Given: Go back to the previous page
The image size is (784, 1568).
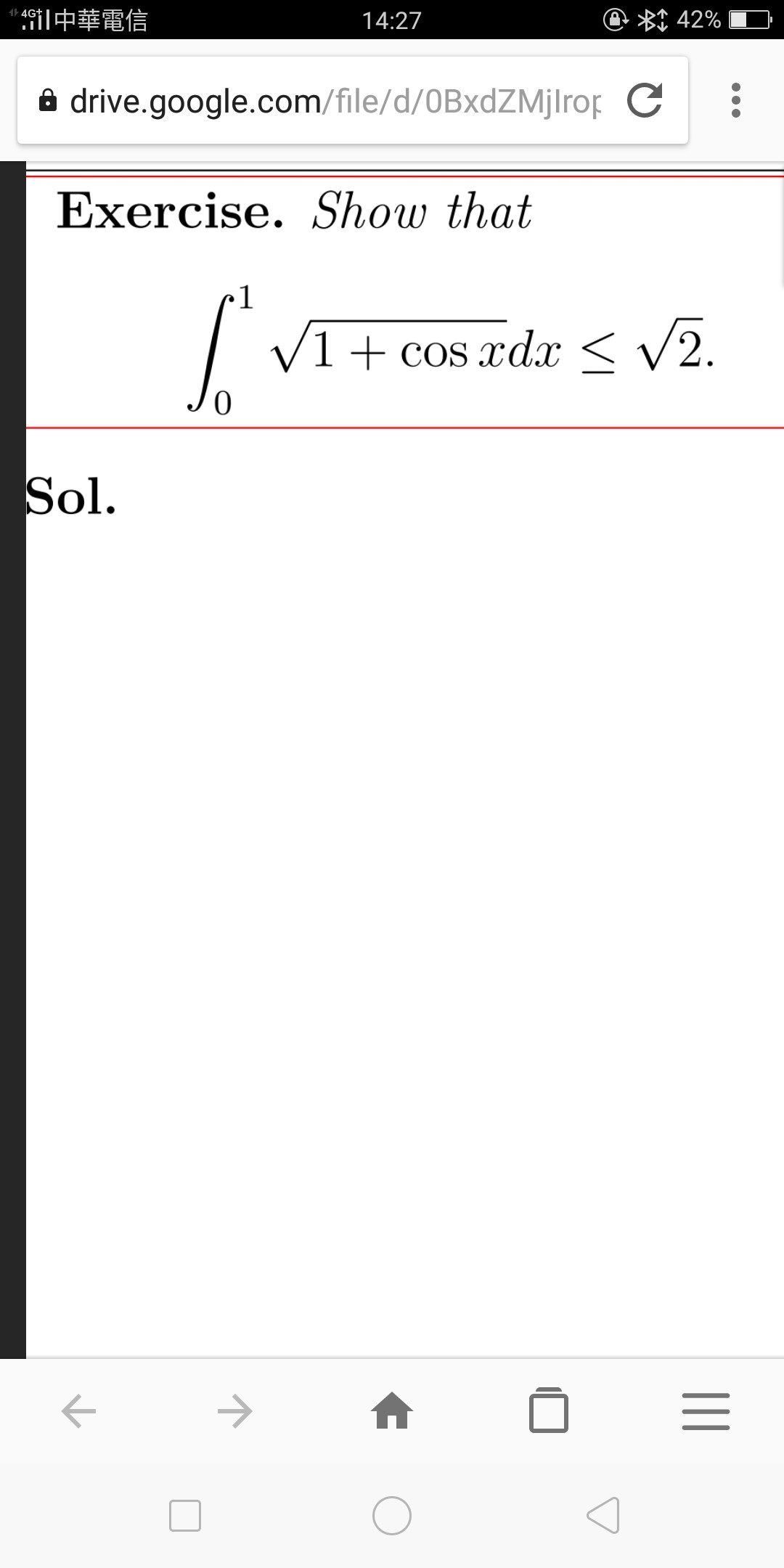Looking at the screenshot, I should coord(78,1411).
